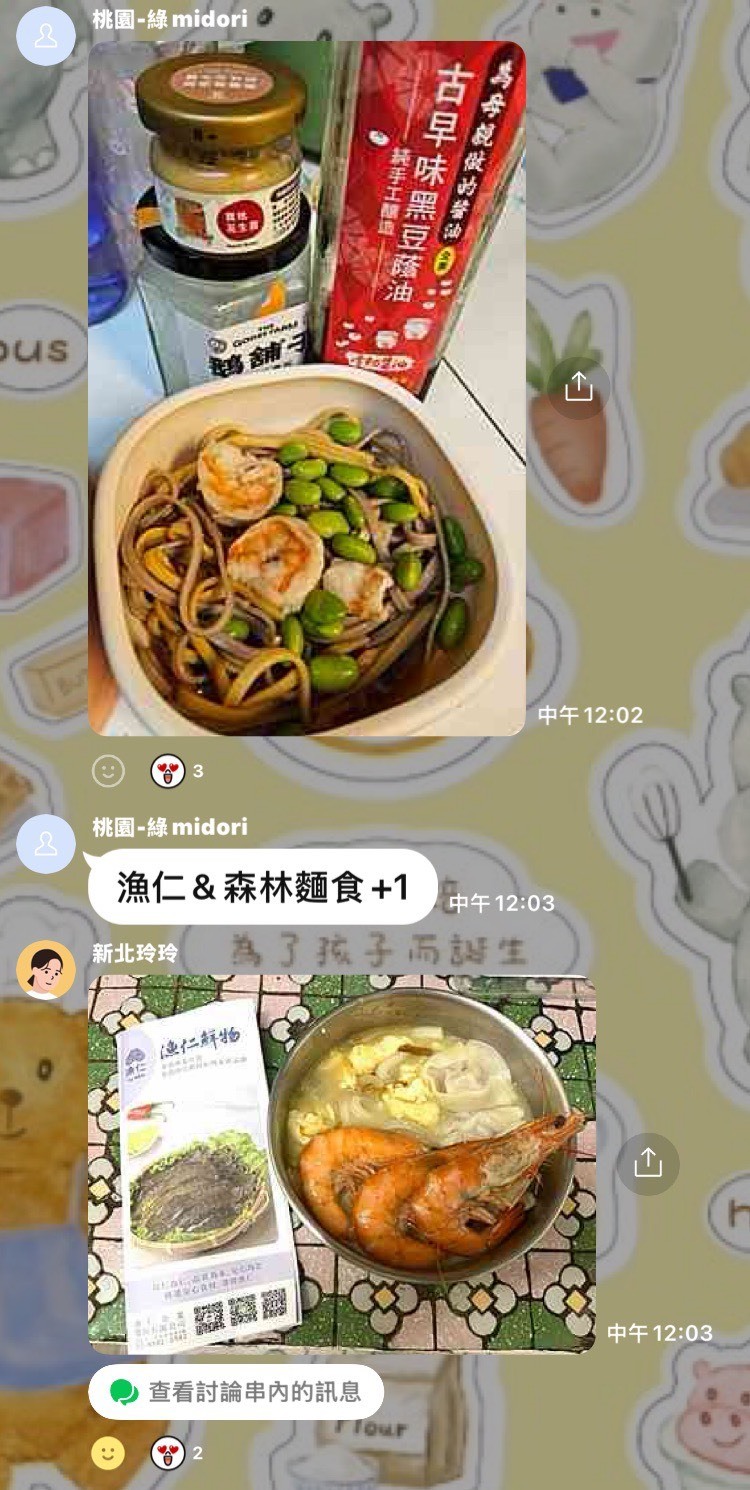
Task: Share the photo sent at 12:02
Action: [578, 387]
